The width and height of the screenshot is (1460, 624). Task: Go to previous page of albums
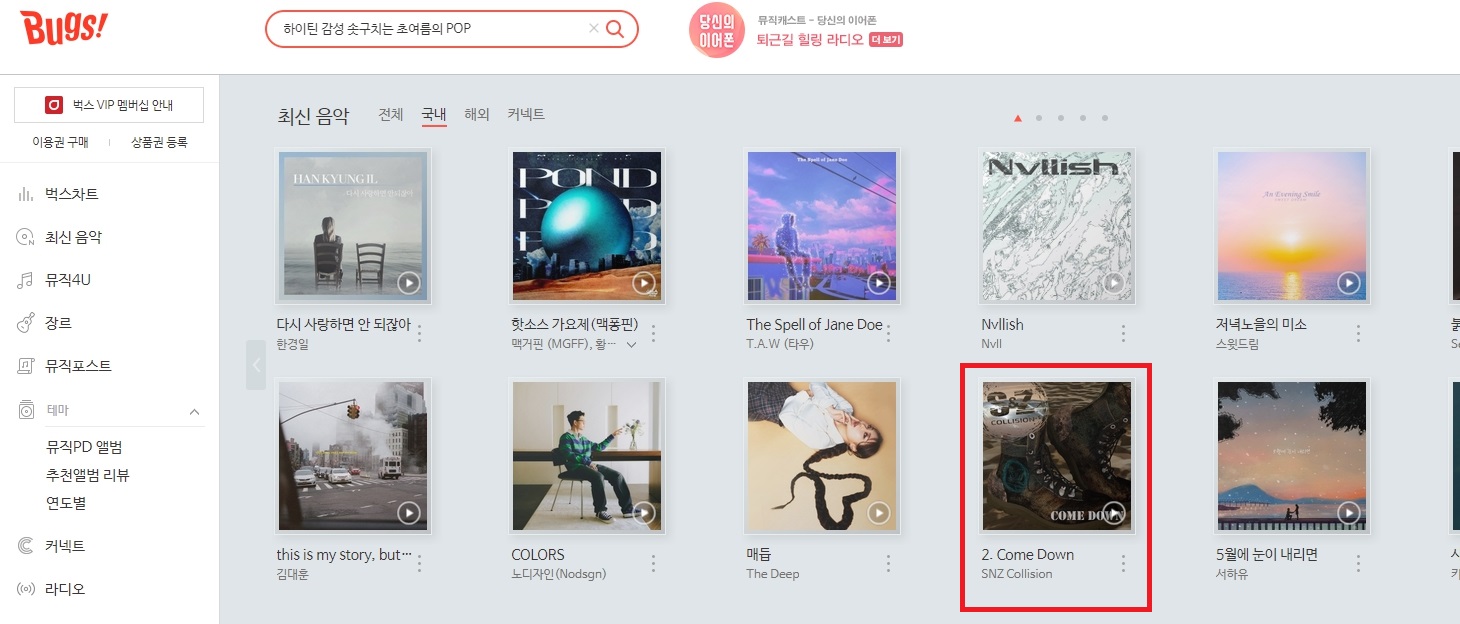coord(256,365)
